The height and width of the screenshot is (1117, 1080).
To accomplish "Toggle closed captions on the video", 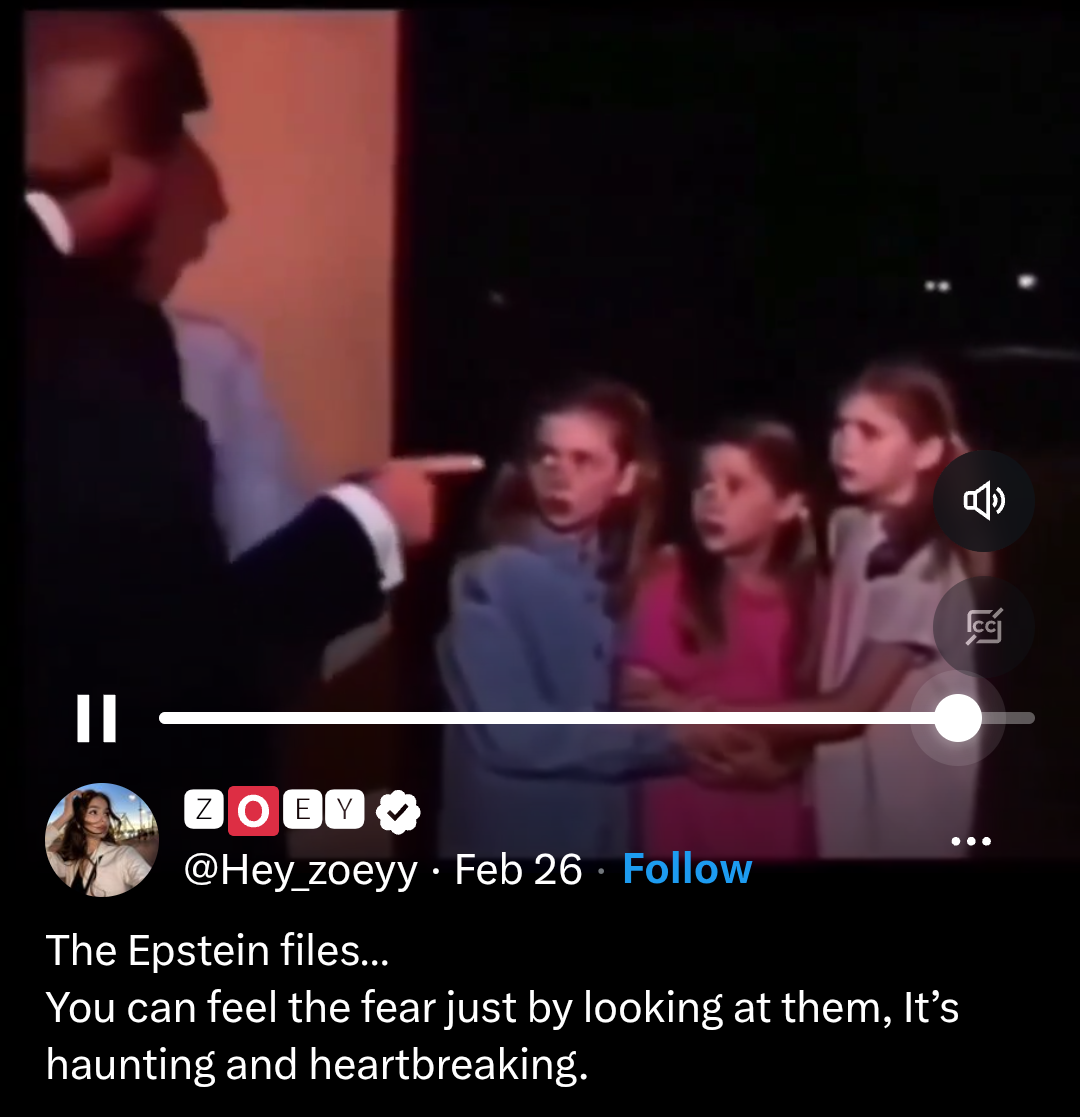I will pos(983,627).
